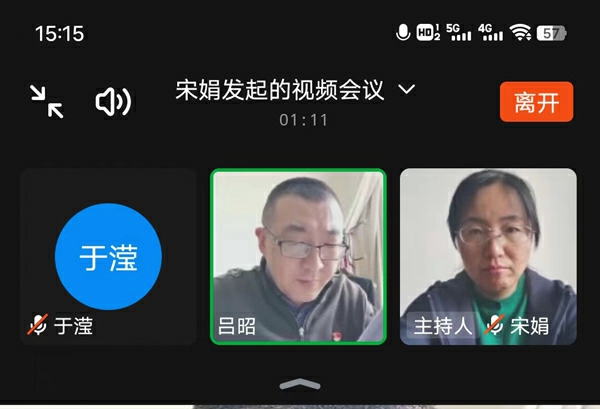This screenshot has height=409, width=600.
Task: Open 于滢's participant tile
Action: 108,257
